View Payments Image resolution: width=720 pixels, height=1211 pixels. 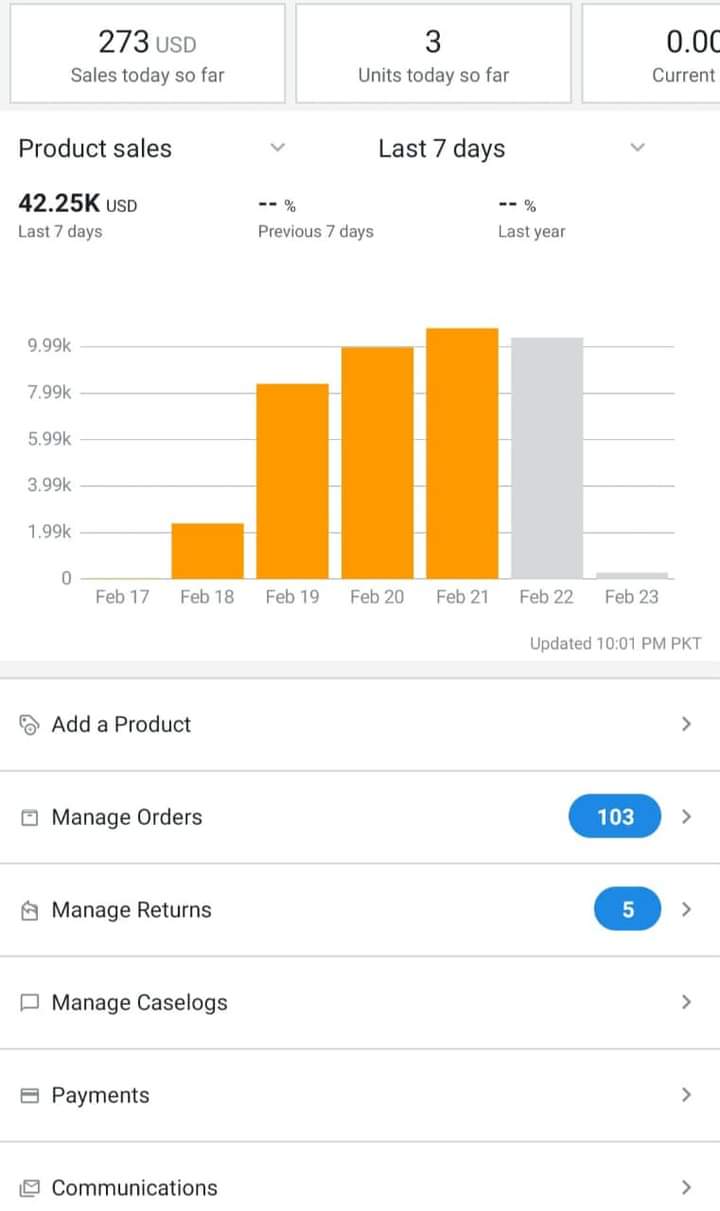tap(360, 1095)
